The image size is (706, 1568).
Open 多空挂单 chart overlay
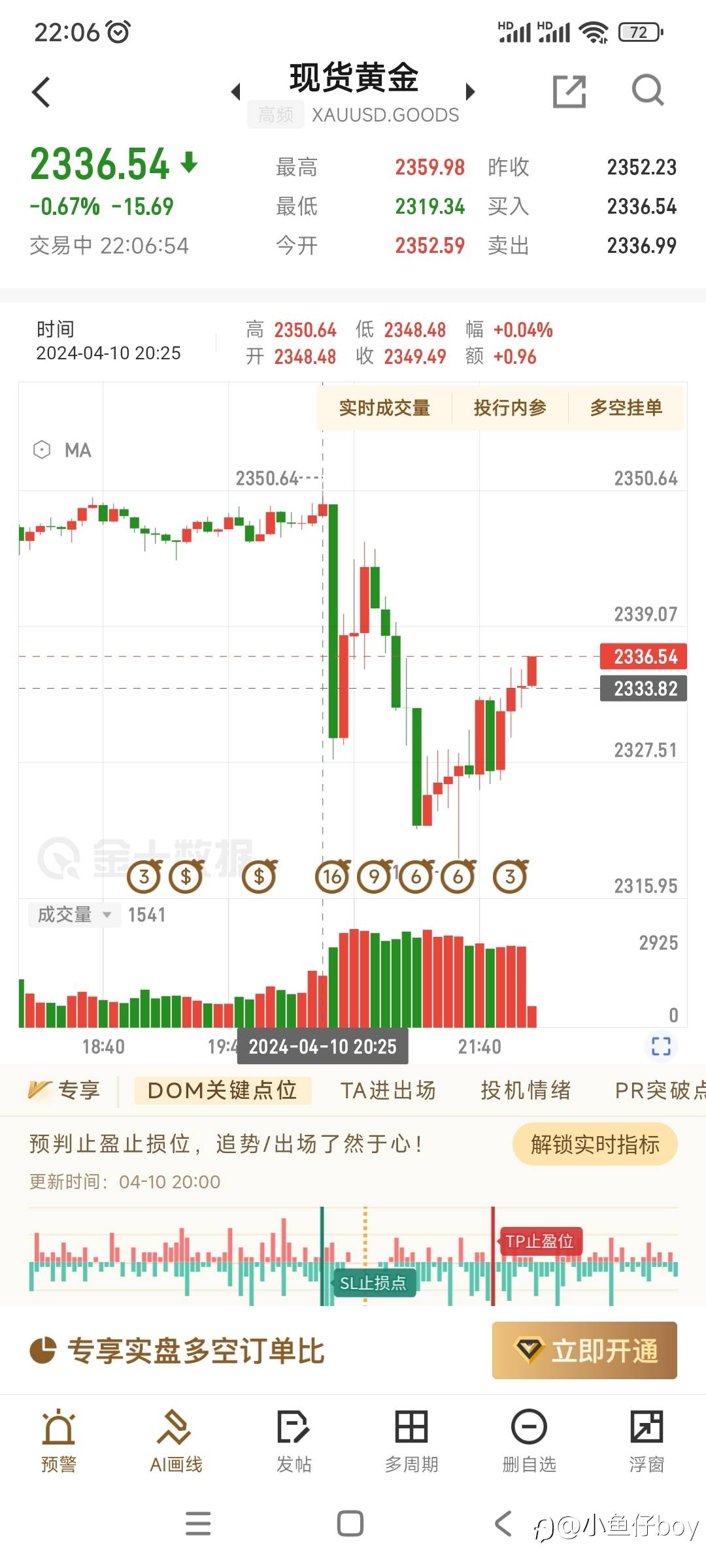click(x=626, y=408)
